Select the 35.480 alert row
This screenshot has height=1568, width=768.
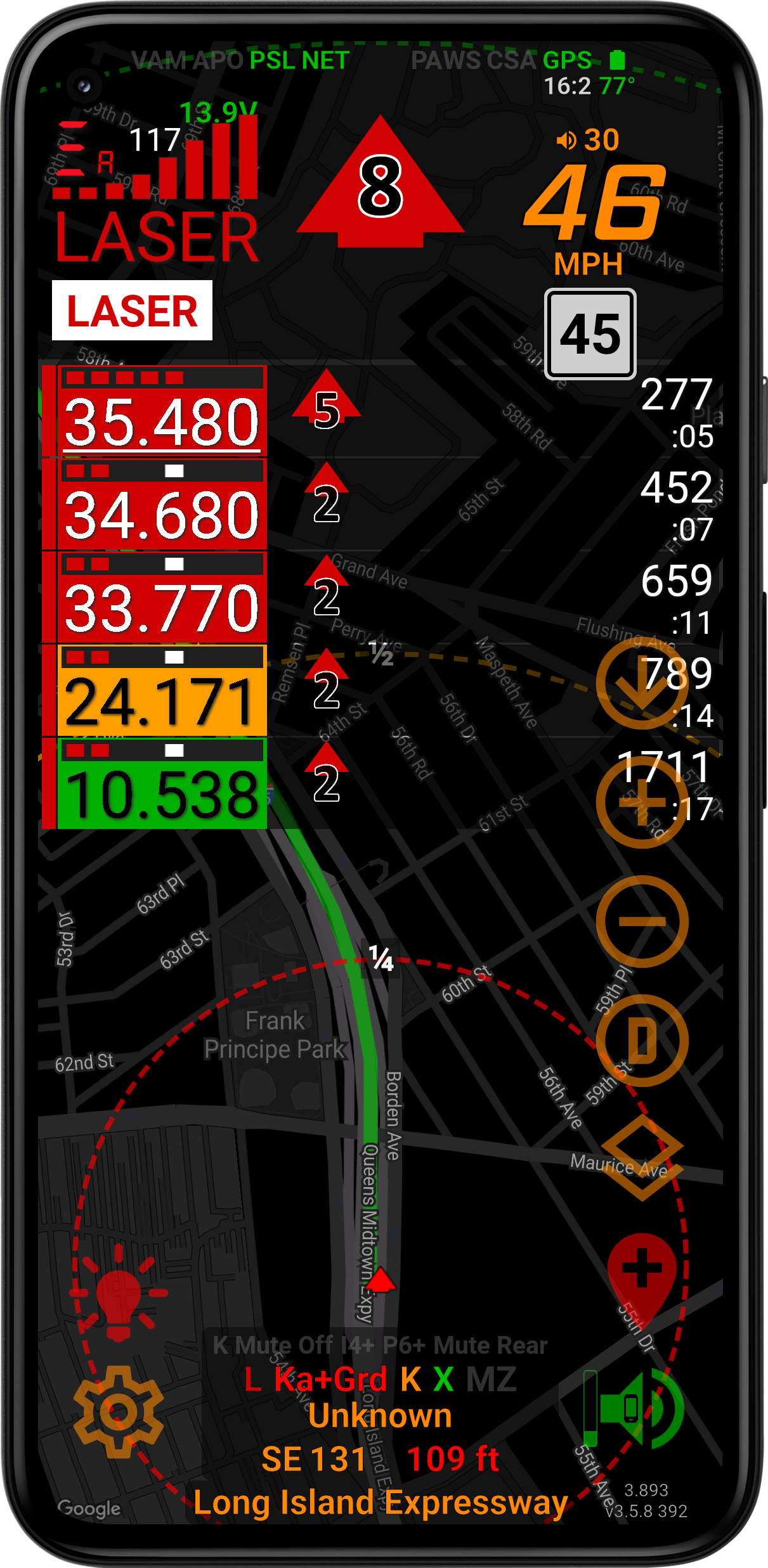(x=162, y=411)
